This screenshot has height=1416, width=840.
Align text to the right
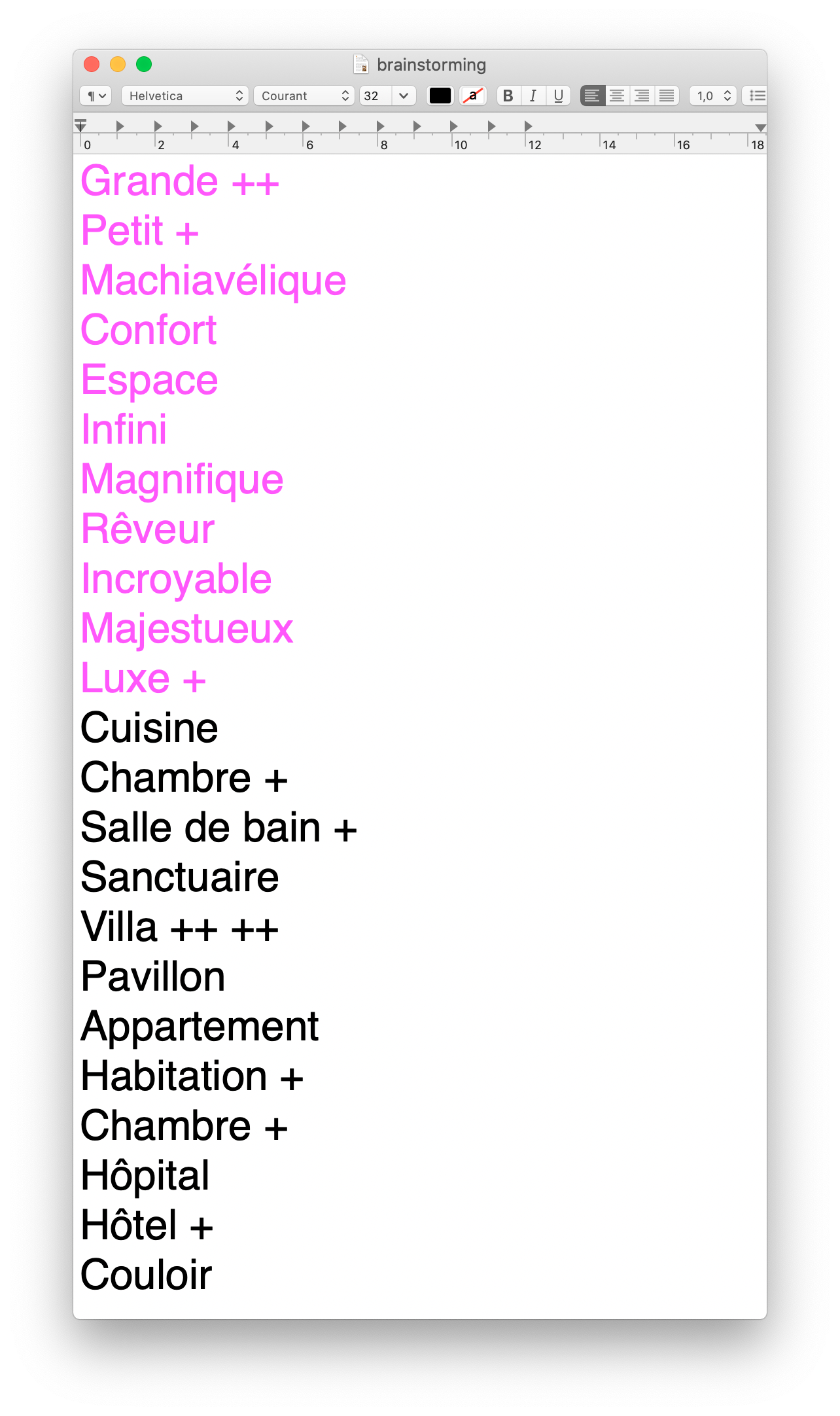tap(642, 96)
